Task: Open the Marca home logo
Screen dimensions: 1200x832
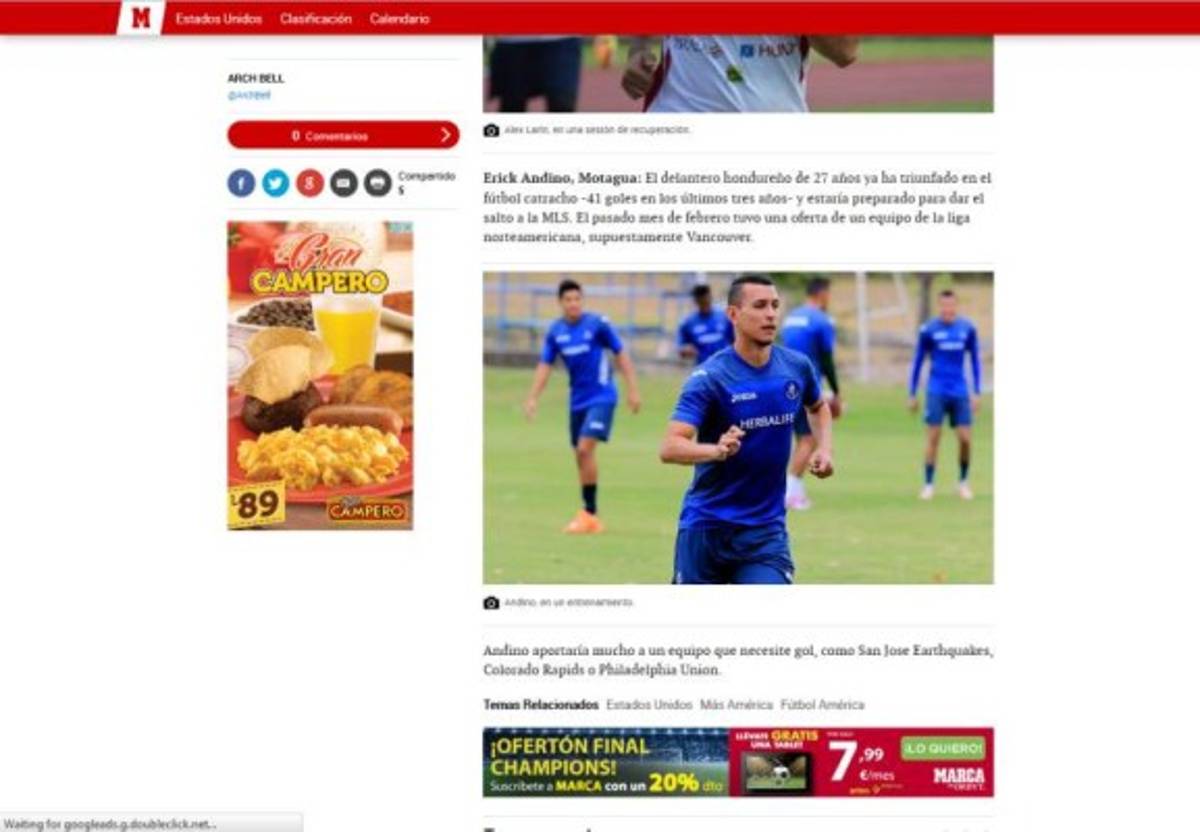Action: [140, 18]
